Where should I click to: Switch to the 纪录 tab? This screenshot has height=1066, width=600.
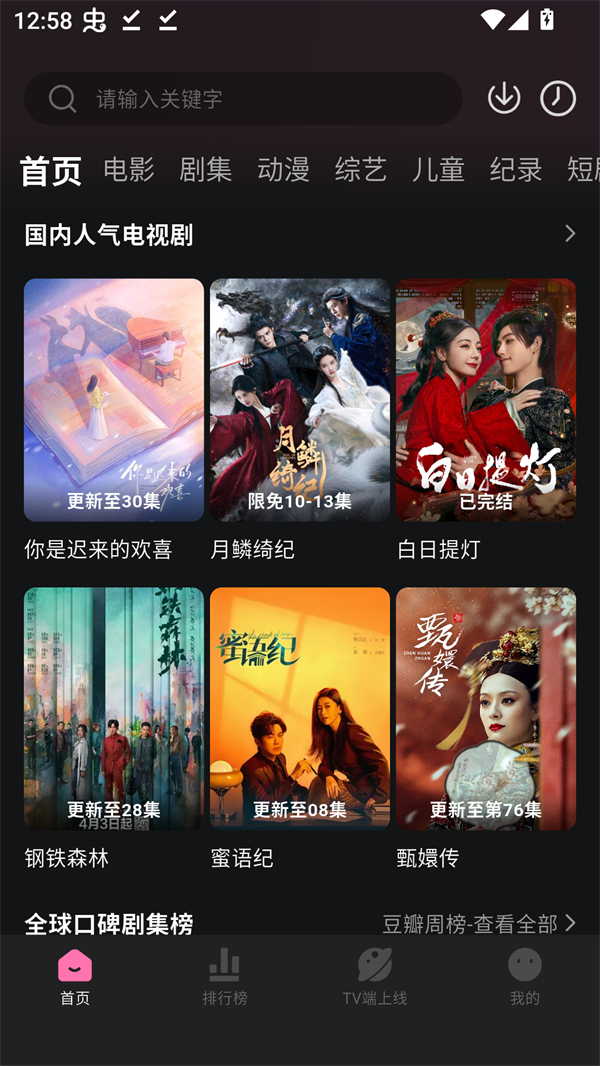point(516,170)
